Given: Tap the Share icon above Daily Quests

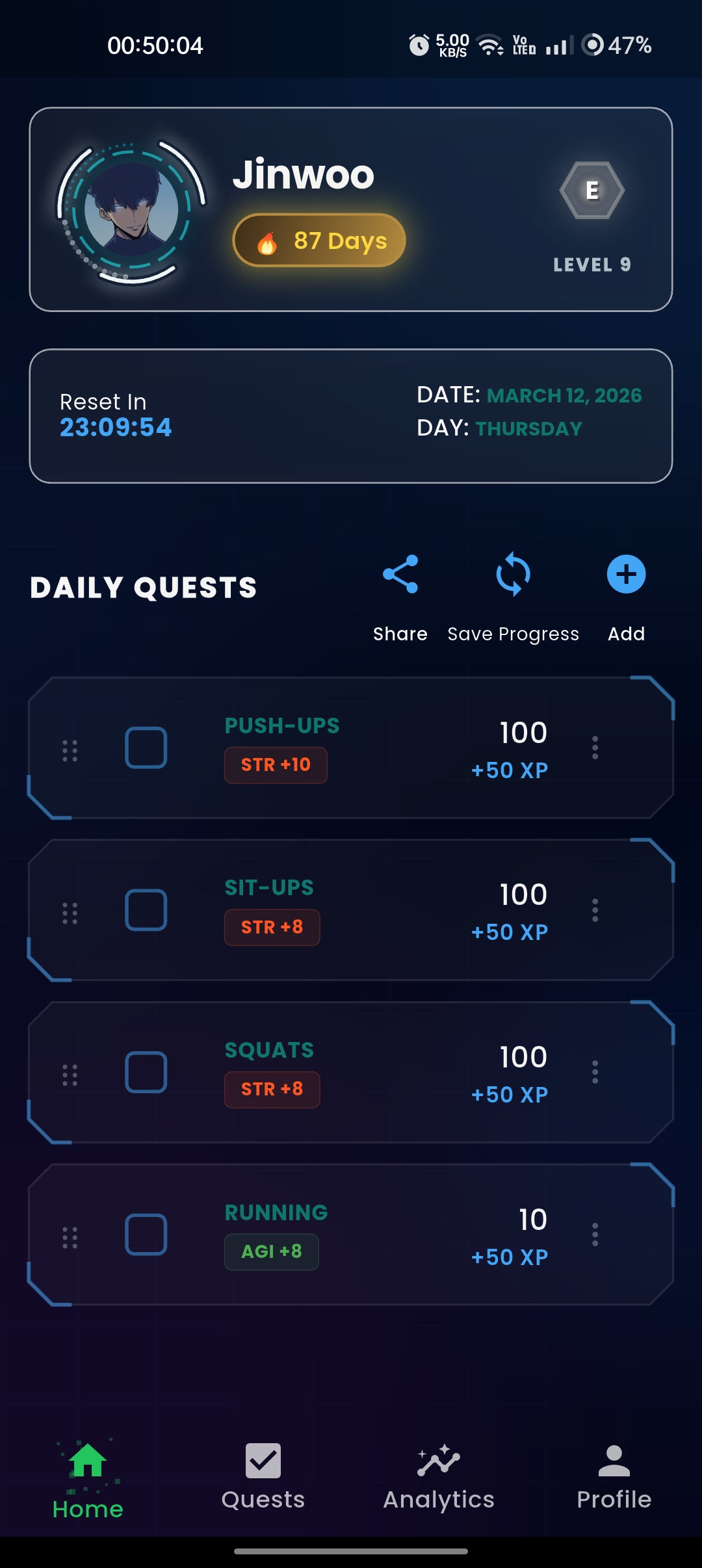Looking at the screenshot, I should click(400, 575).
